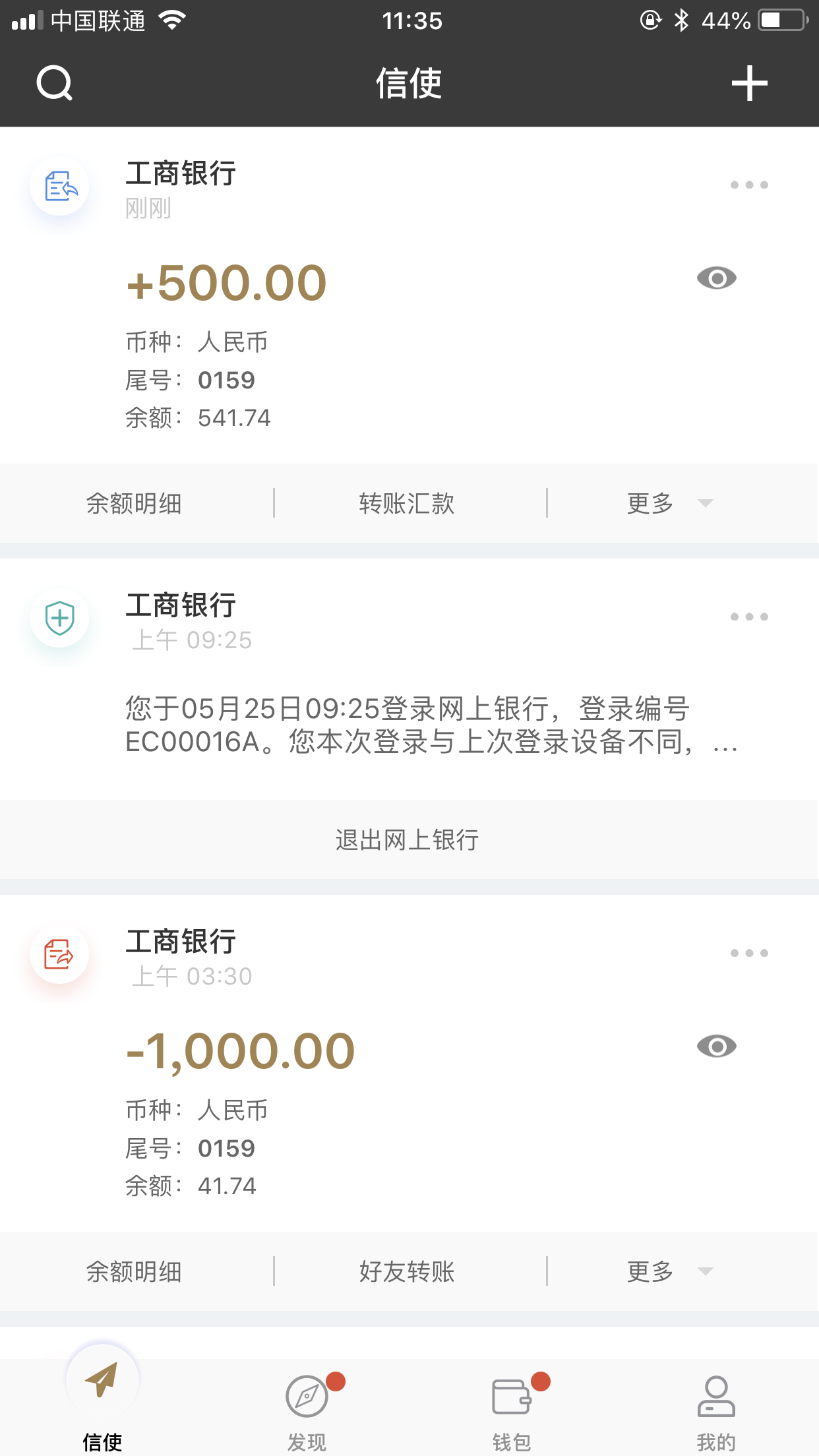Expand 更多 under the +500.00 message
819x1456 pixels.
(669, 504)
